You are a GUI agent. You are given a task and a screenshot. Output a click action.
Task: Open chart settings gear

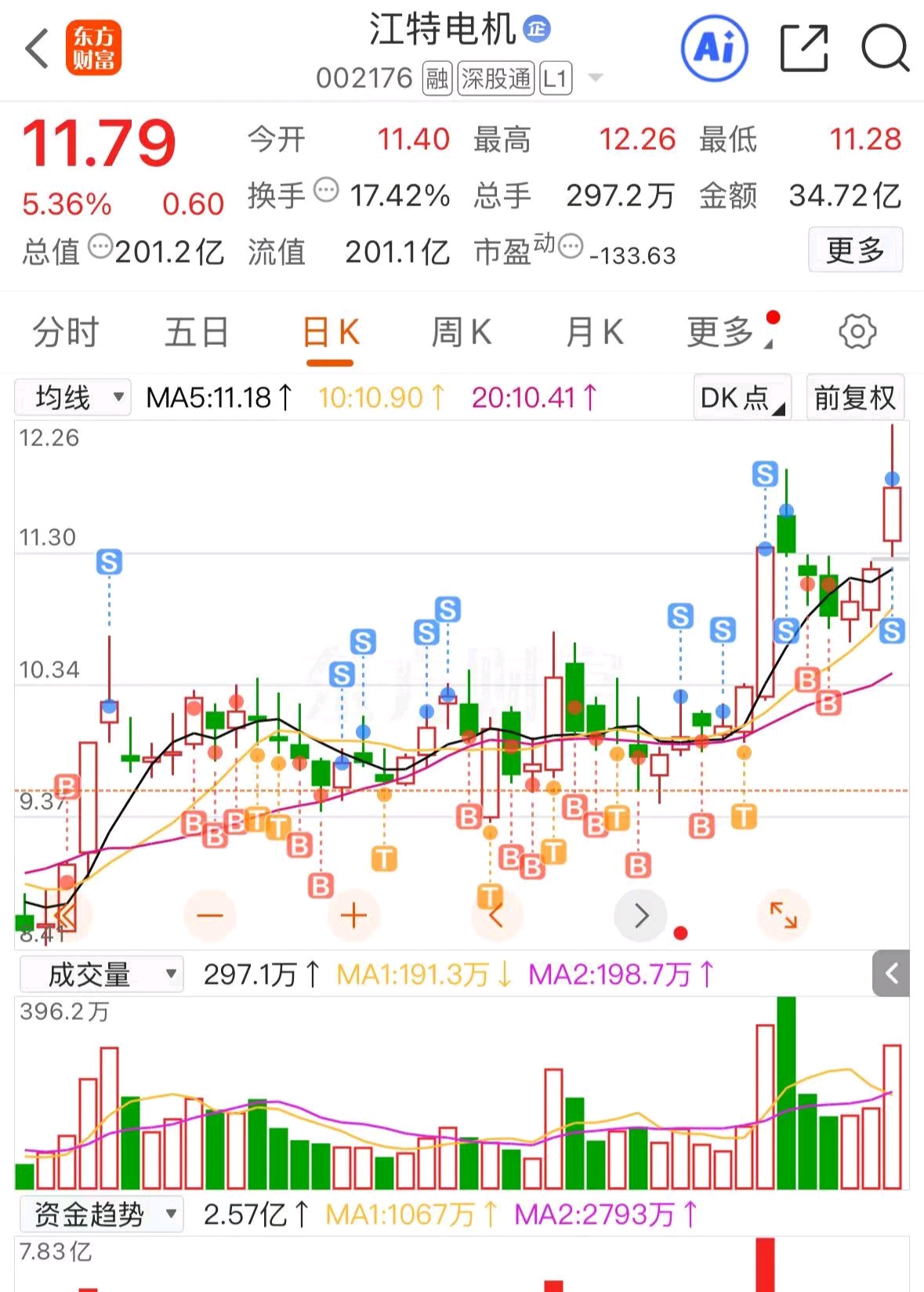tap(857, 332)
